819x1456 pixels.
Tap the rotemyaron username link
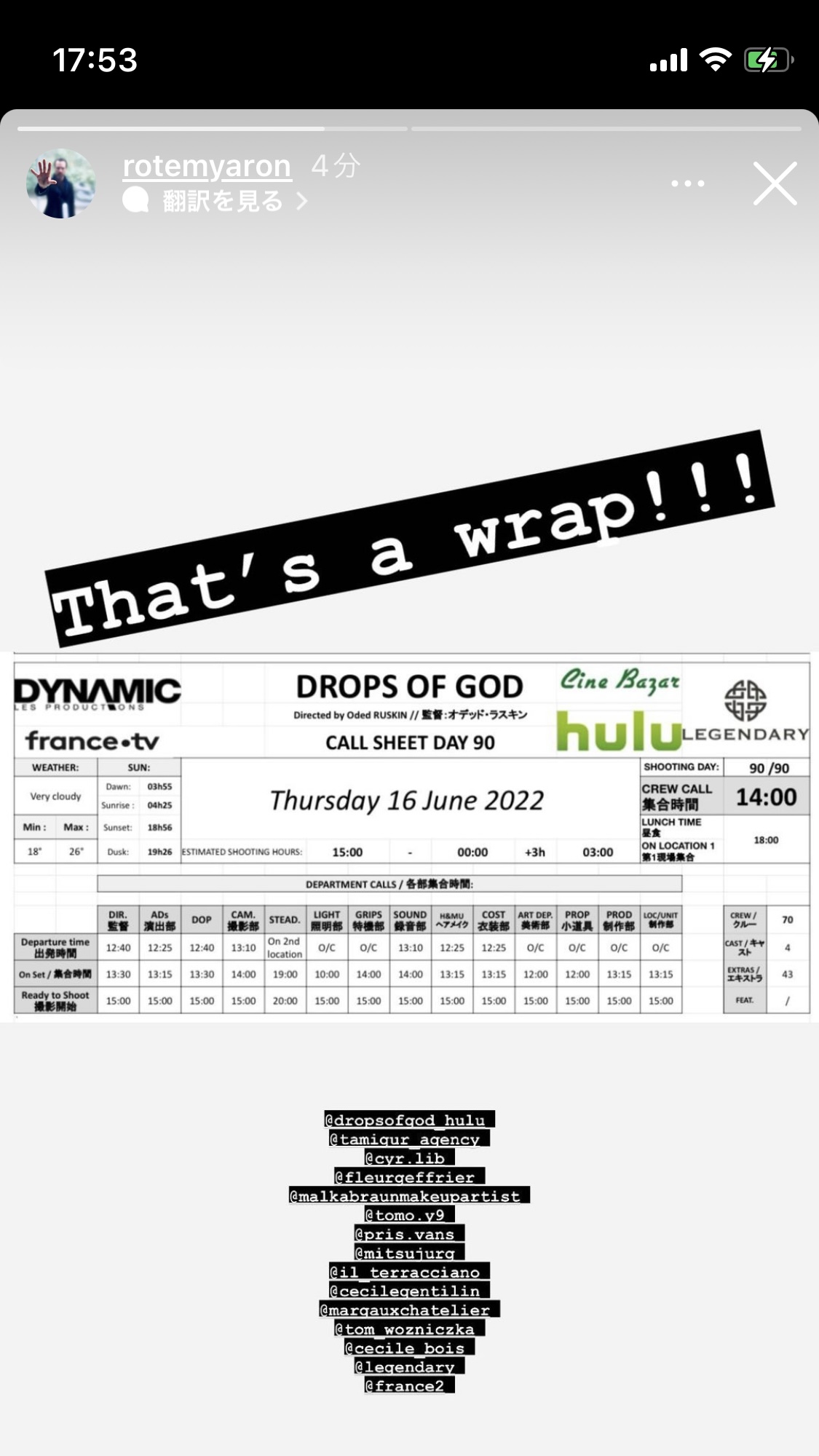pyautogui.click(x=207, y=167)
